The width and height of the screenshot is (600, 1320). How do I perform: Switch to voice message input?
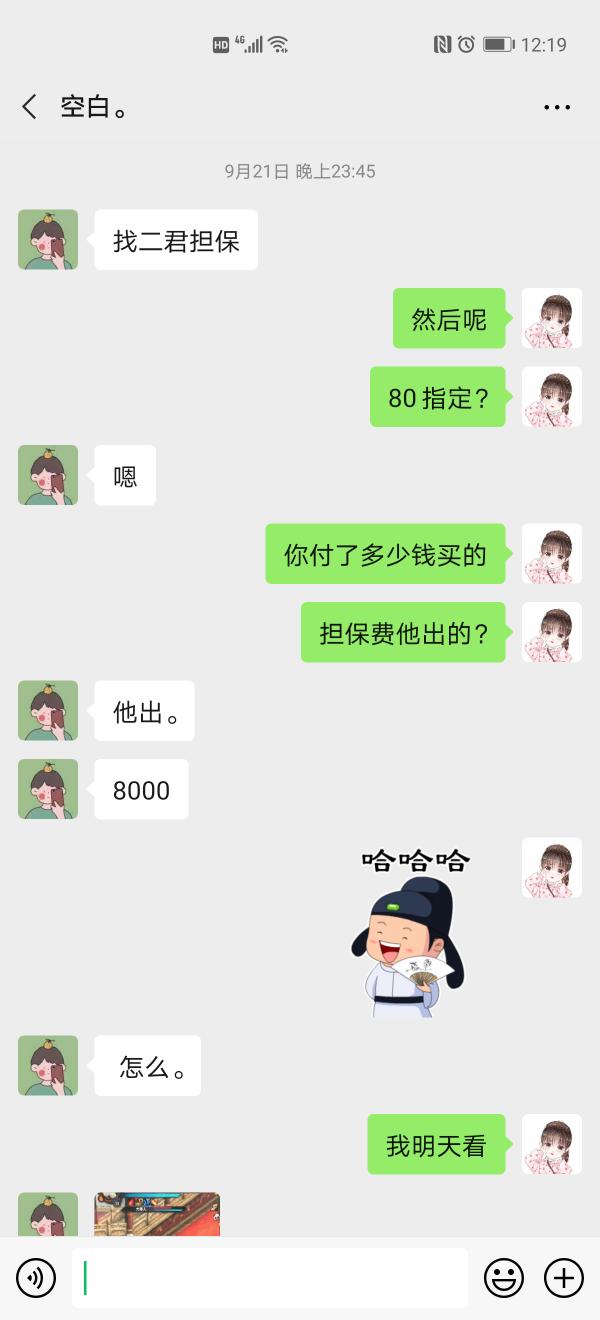pyautogui.click(x=36, y=1277)
